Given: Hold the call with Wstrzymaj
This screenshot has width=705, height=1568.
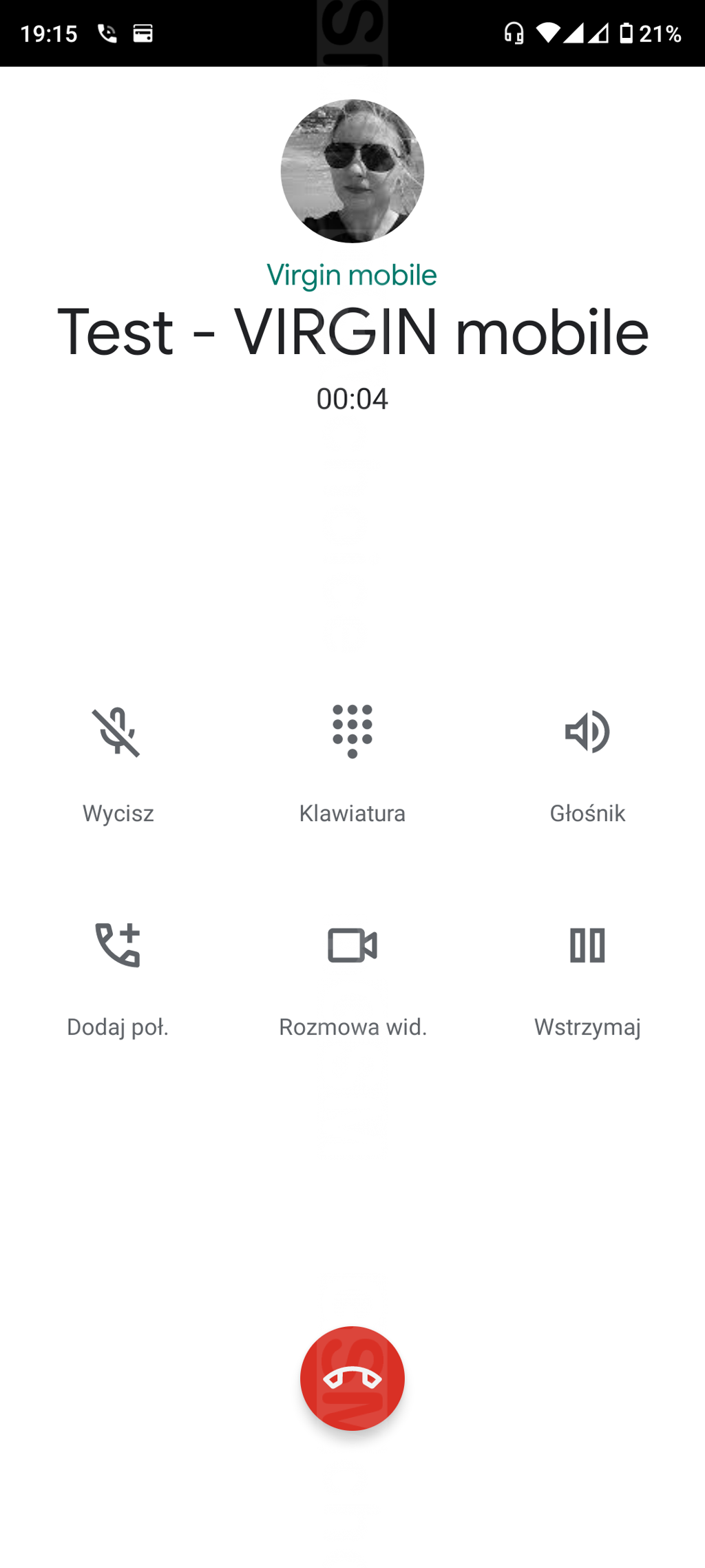Looking at the screenshot, I should (x=587, y=978).
